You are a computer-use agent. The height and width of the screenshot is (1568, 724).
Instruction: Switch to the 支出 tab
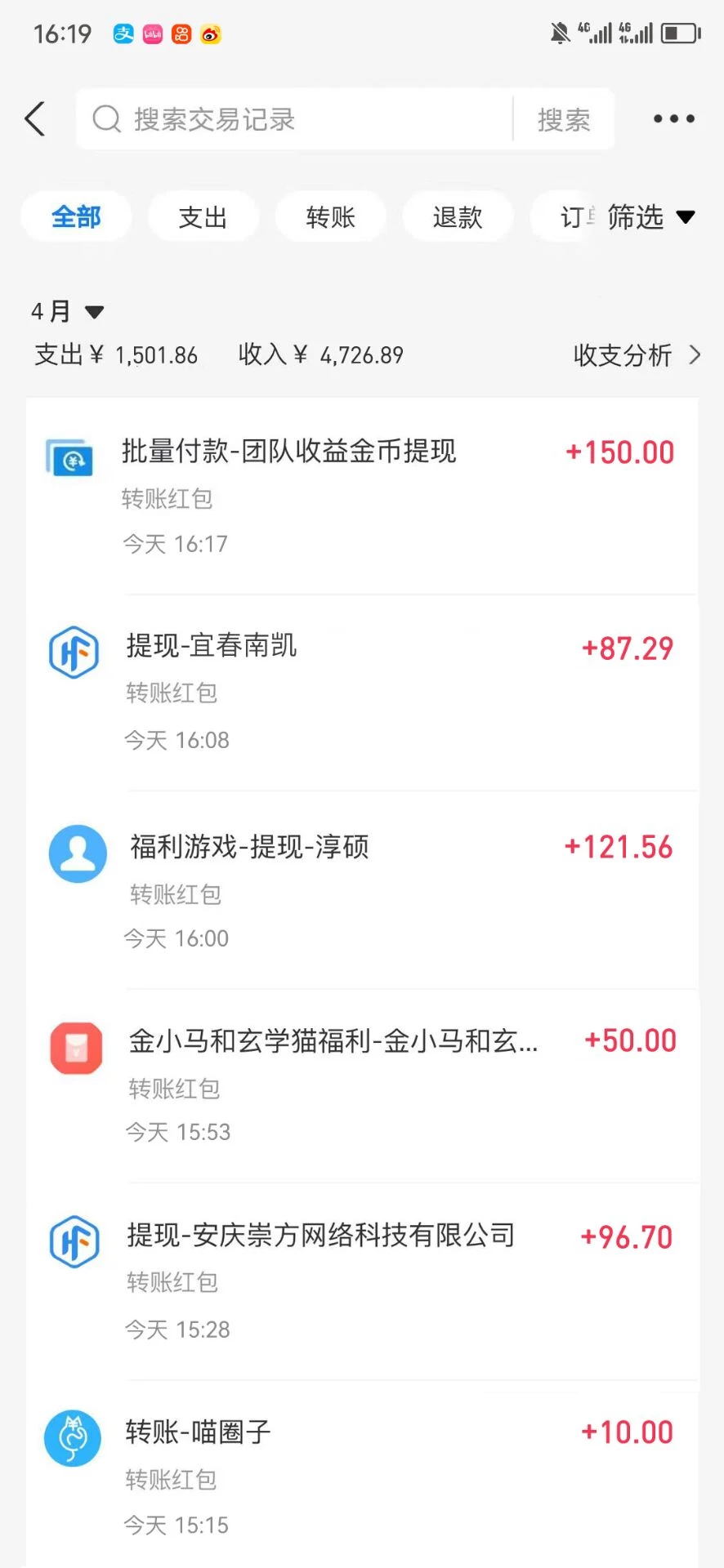203,217
